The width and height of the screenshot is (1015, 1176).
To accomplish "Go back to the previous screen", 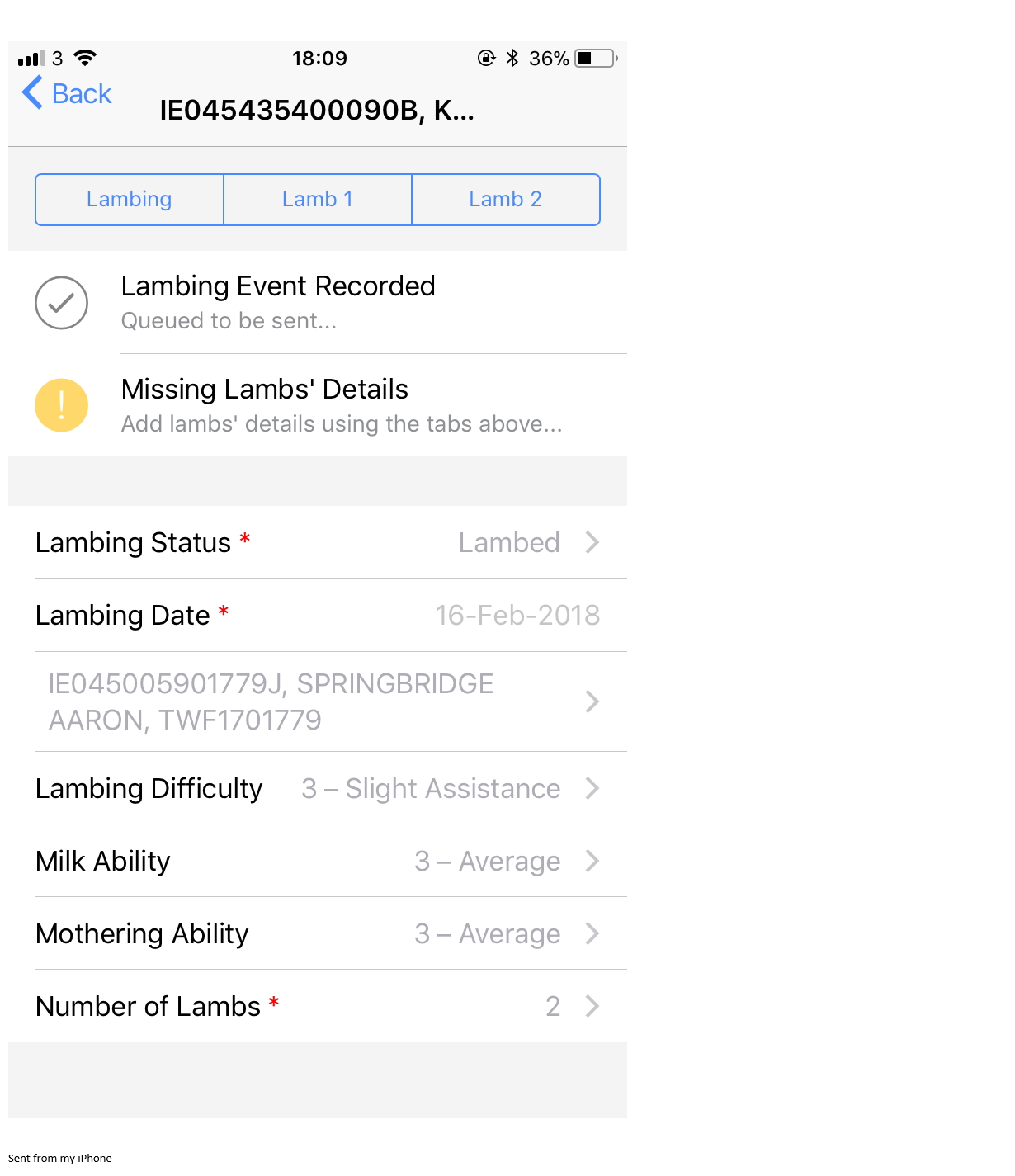I will click(68, 93).
